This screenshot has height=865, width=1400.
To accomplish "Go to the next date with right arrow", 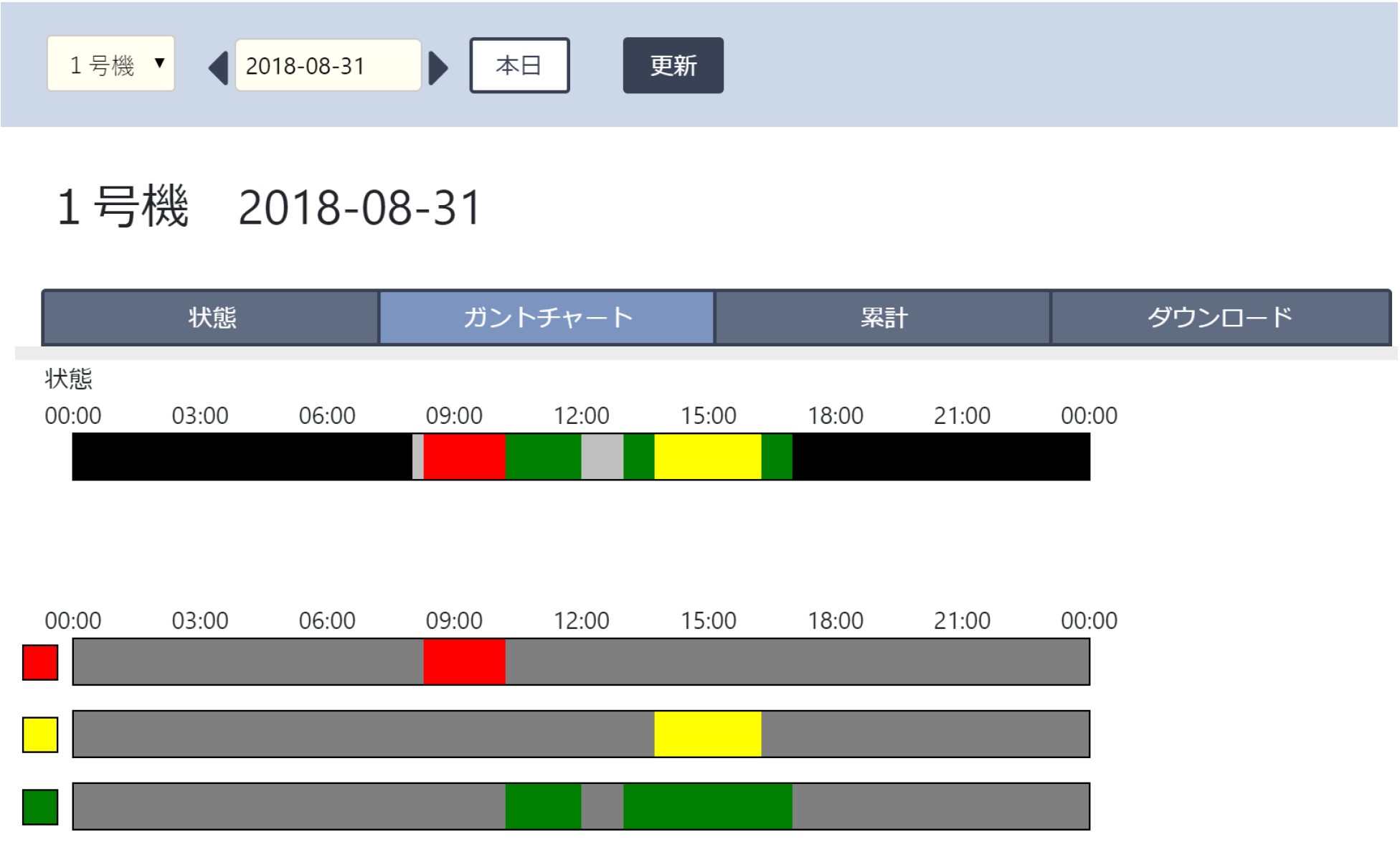I will (x=437, y=68).
